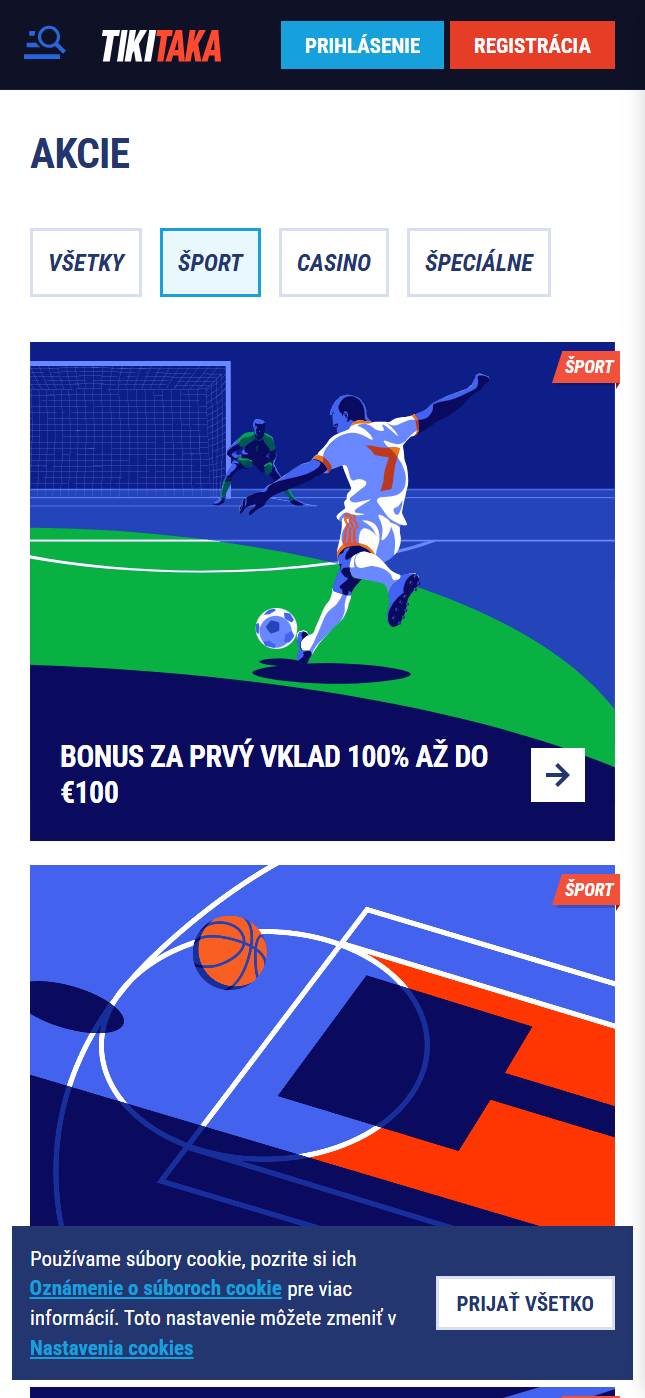Go to the TikiTaka home logo

coord(160,45)
